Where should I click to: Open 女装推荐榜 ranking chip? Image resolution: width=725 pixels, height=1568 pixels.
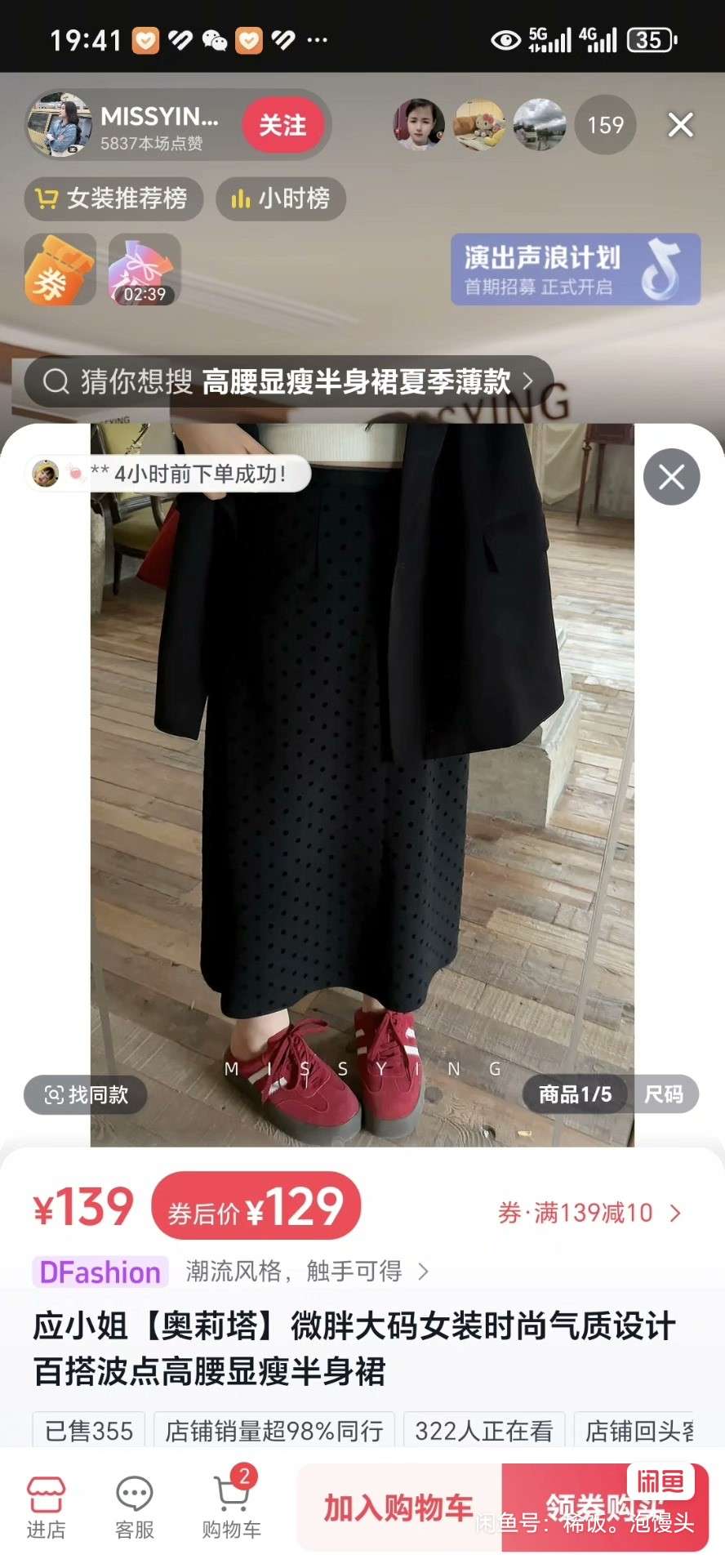[113, 198]
